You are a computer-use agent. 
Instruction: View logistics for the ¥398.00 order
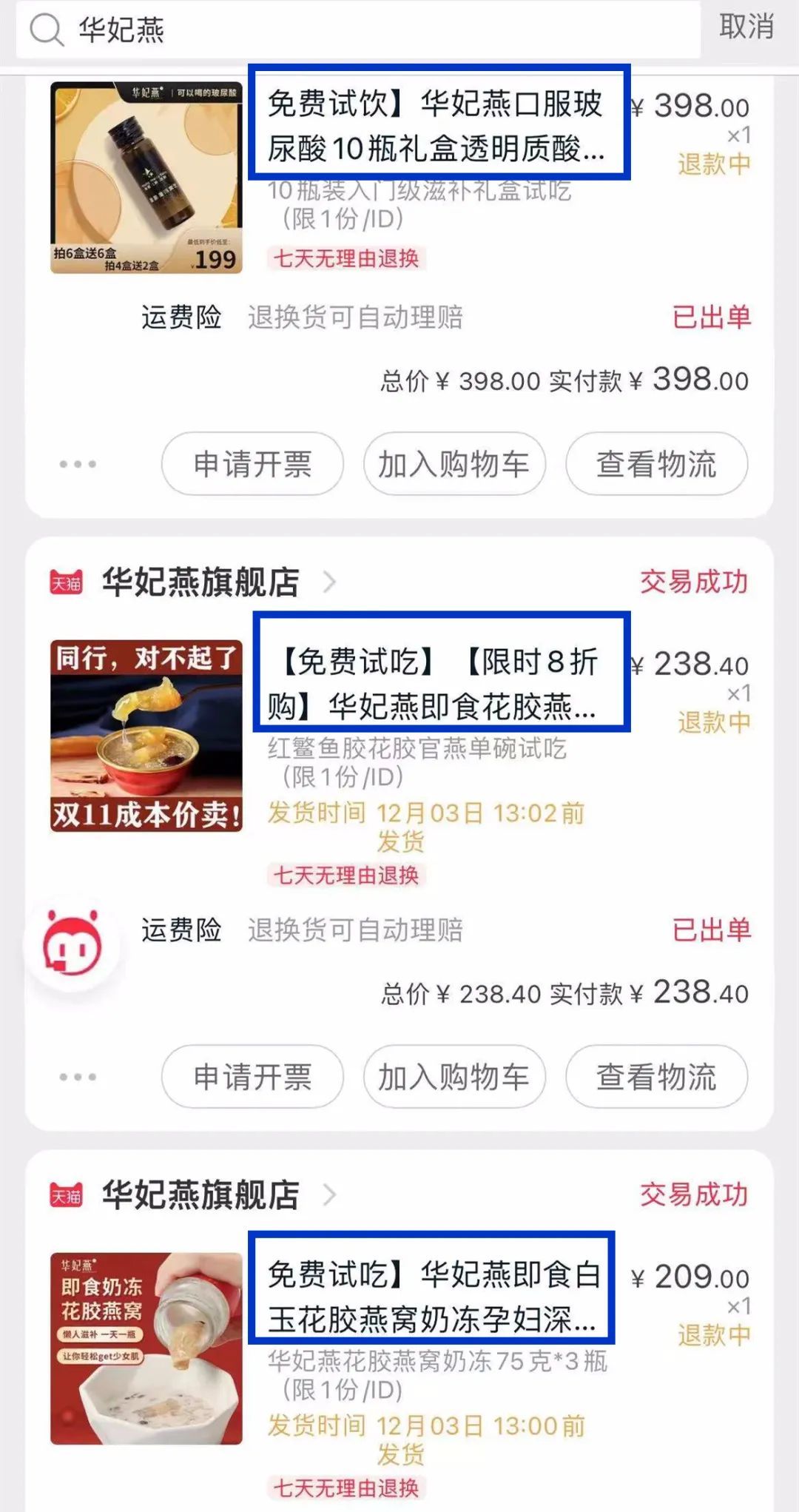point(656,464)
